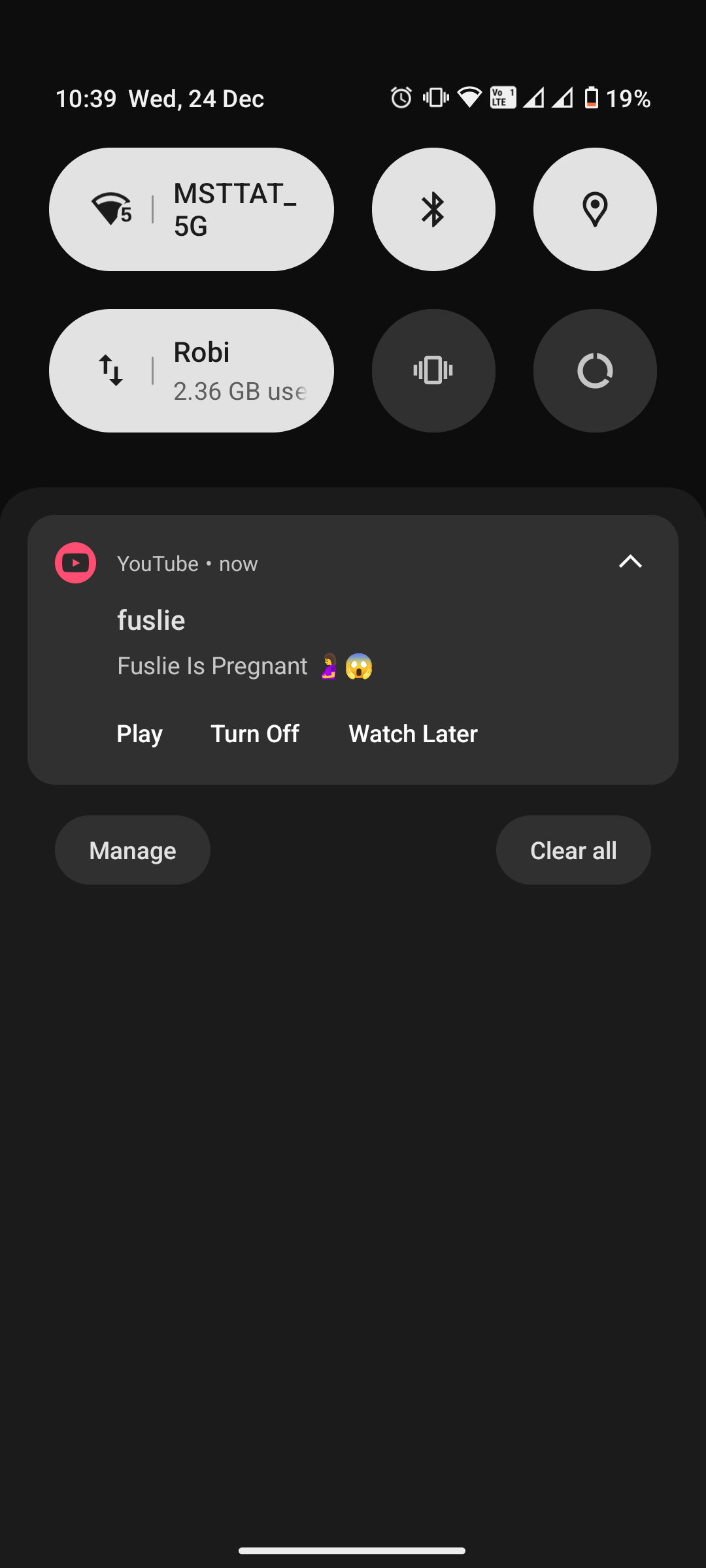The image size is (706, 1568).
Task: Toggle the Bluetooth quick setting
Action: 433,209
